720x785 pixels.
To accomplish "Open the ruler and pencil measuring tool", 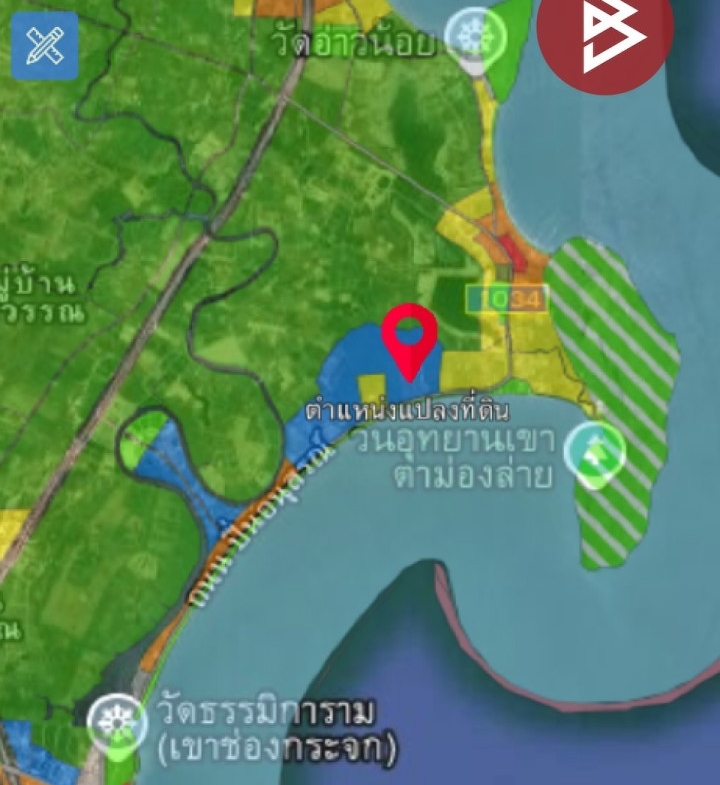I will [45, 46].
